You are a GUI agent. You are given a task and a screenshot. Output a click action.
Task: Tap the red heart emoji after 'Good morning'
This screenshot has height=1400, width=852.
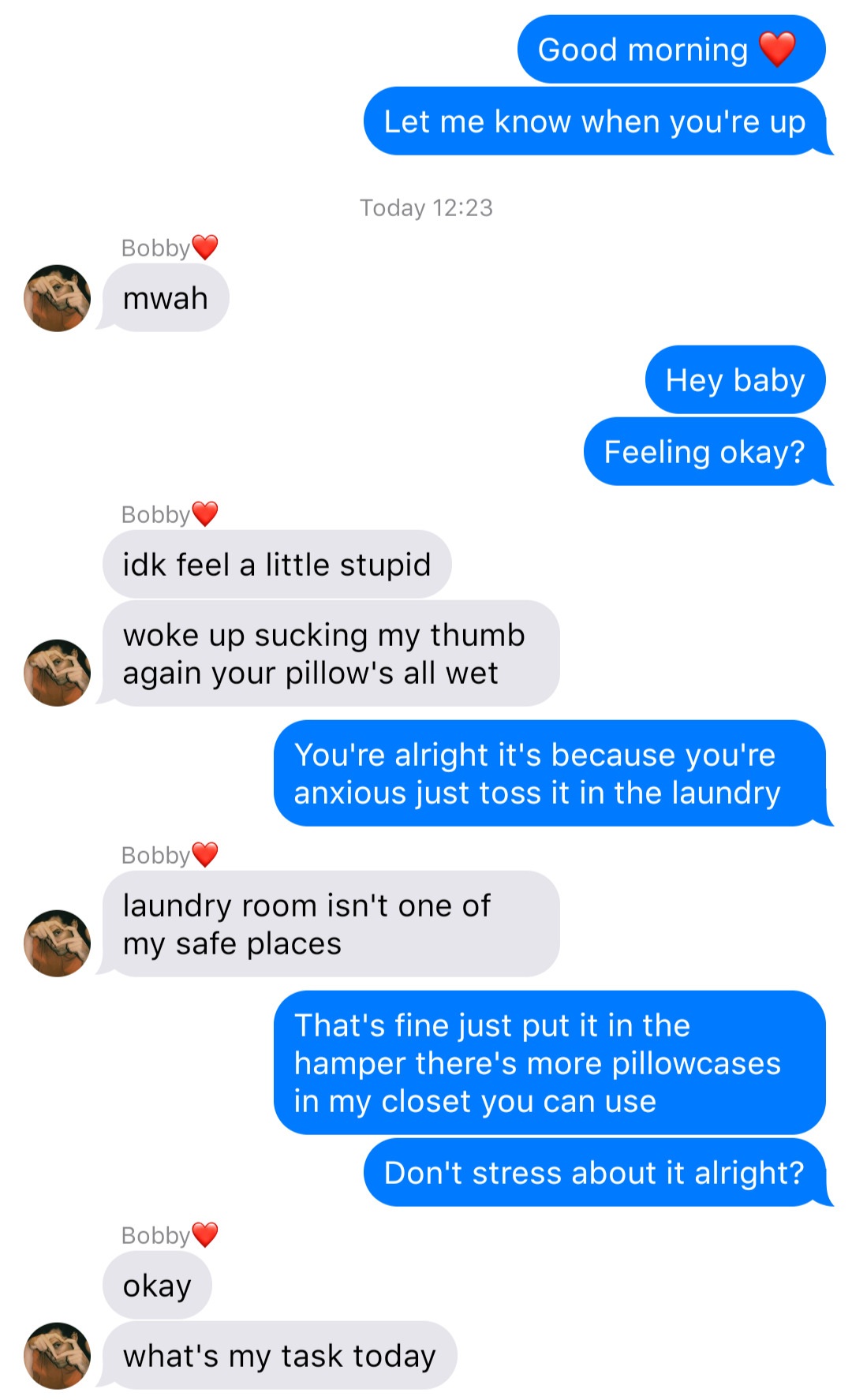coord(776,49)
